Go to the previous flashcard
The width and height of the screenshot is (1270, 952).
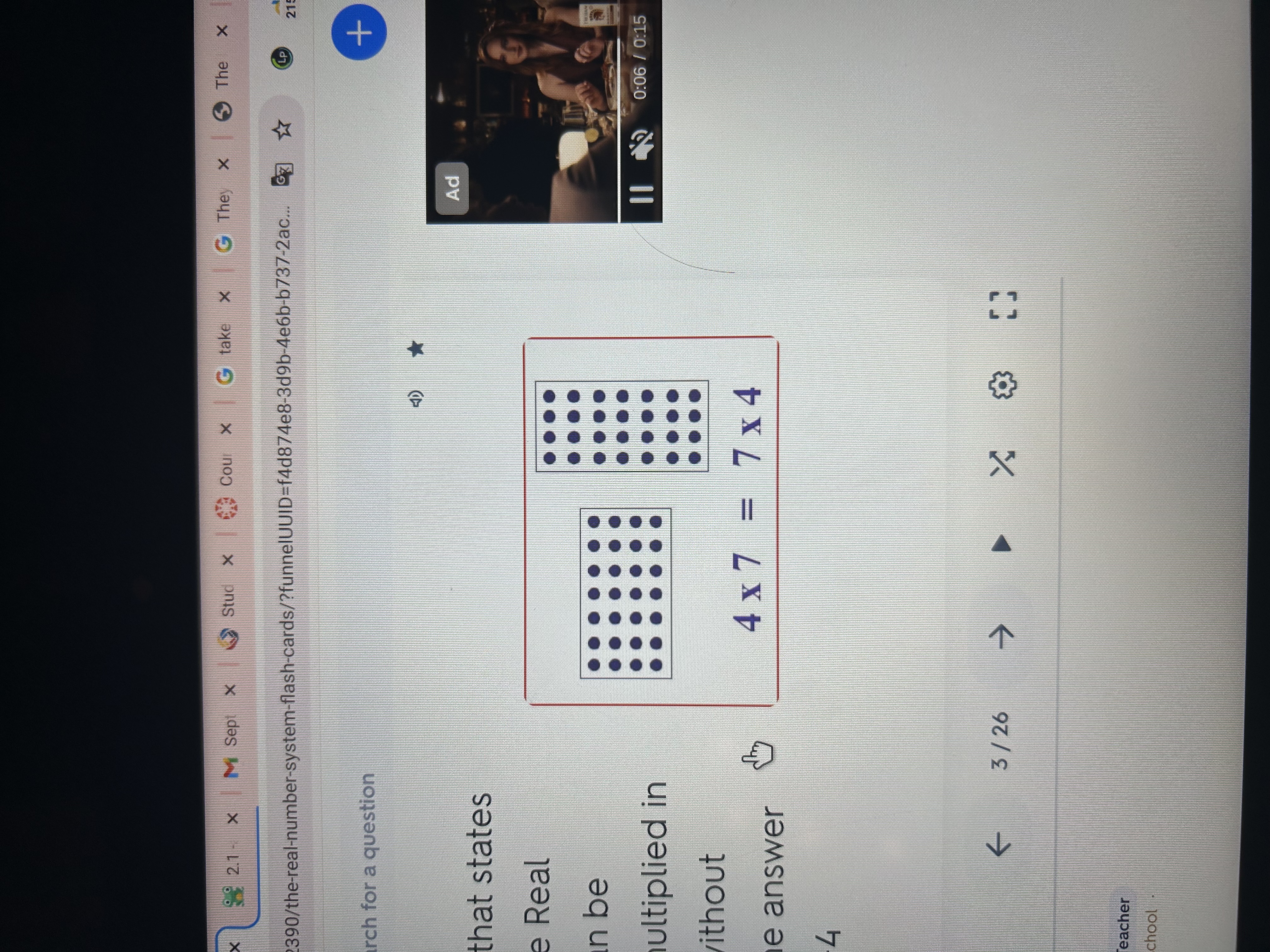click(999, 843)
